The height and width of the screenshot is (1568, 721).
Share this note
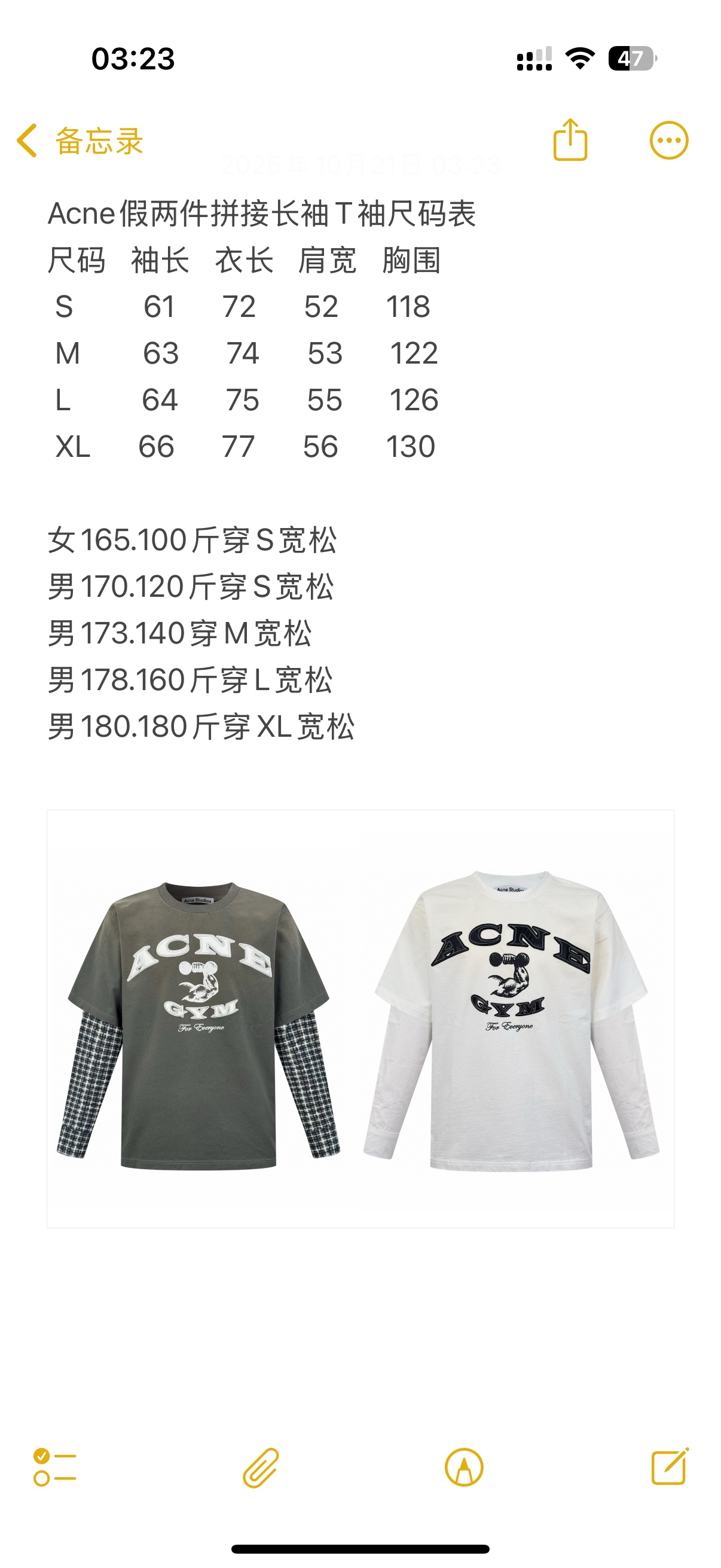click(x=570, y=140)
